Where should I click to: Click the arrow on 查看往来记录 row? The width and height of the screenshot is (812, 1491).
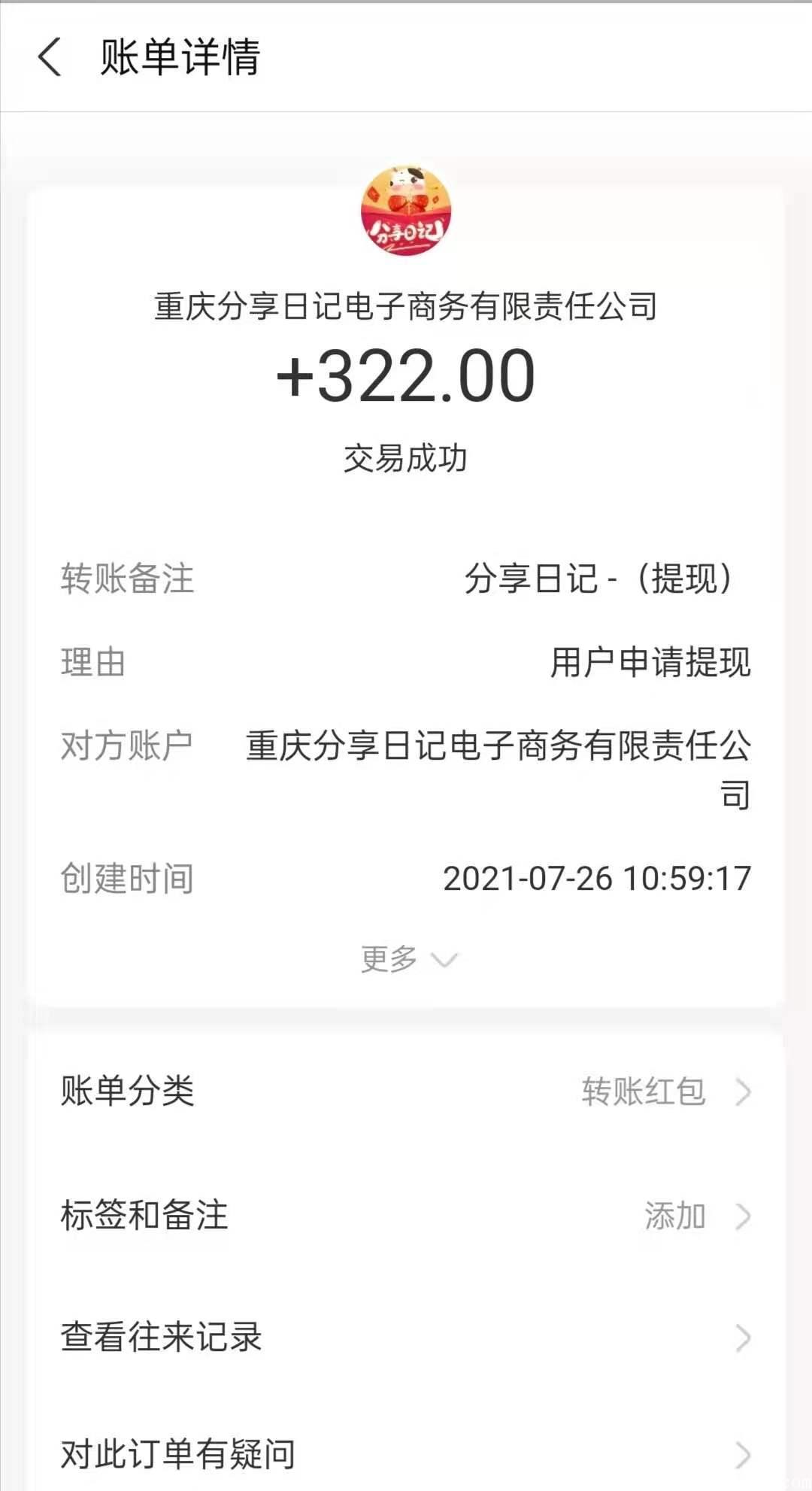(x=745, y=1339)
